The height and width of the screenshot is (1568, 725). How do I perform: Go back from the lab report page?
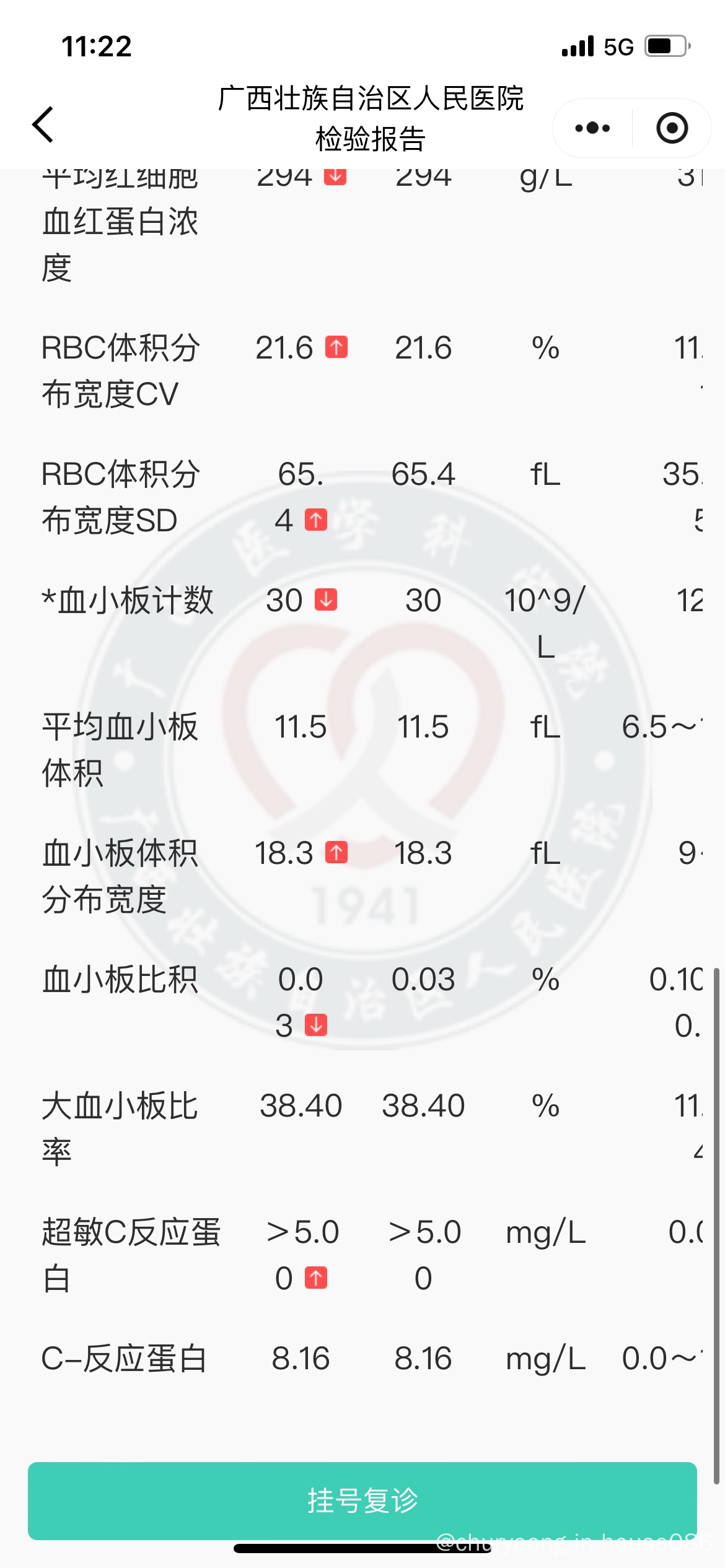pos(43,124)
